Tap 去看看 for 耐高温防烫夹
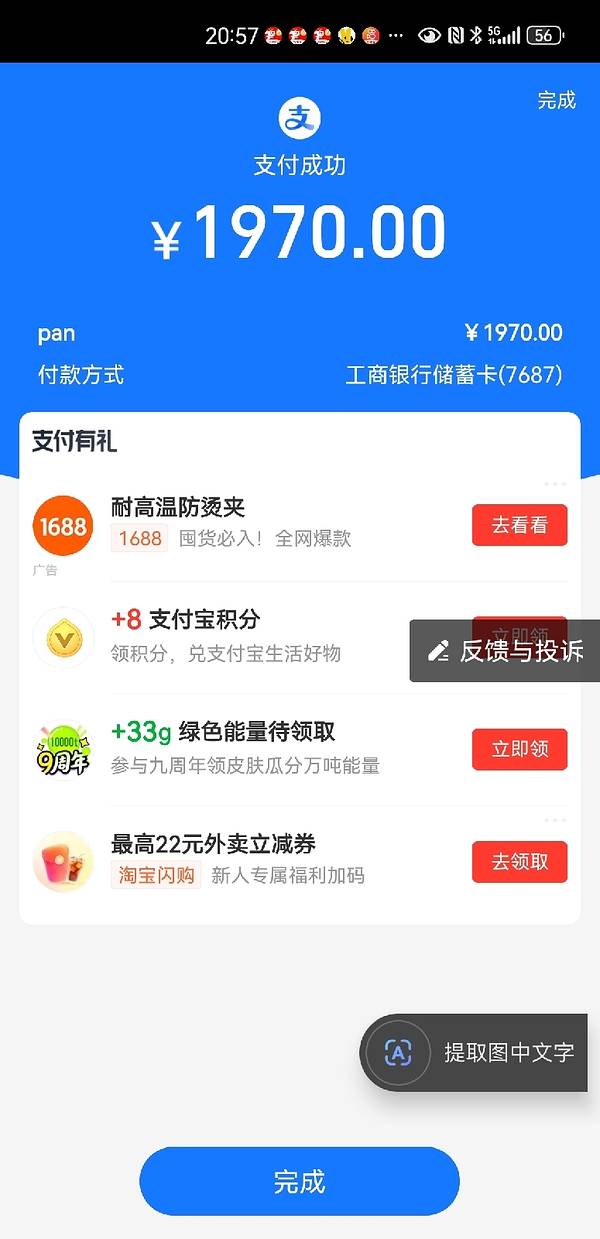This screenshot has width=600, height=1239. (x=519, y=525)
